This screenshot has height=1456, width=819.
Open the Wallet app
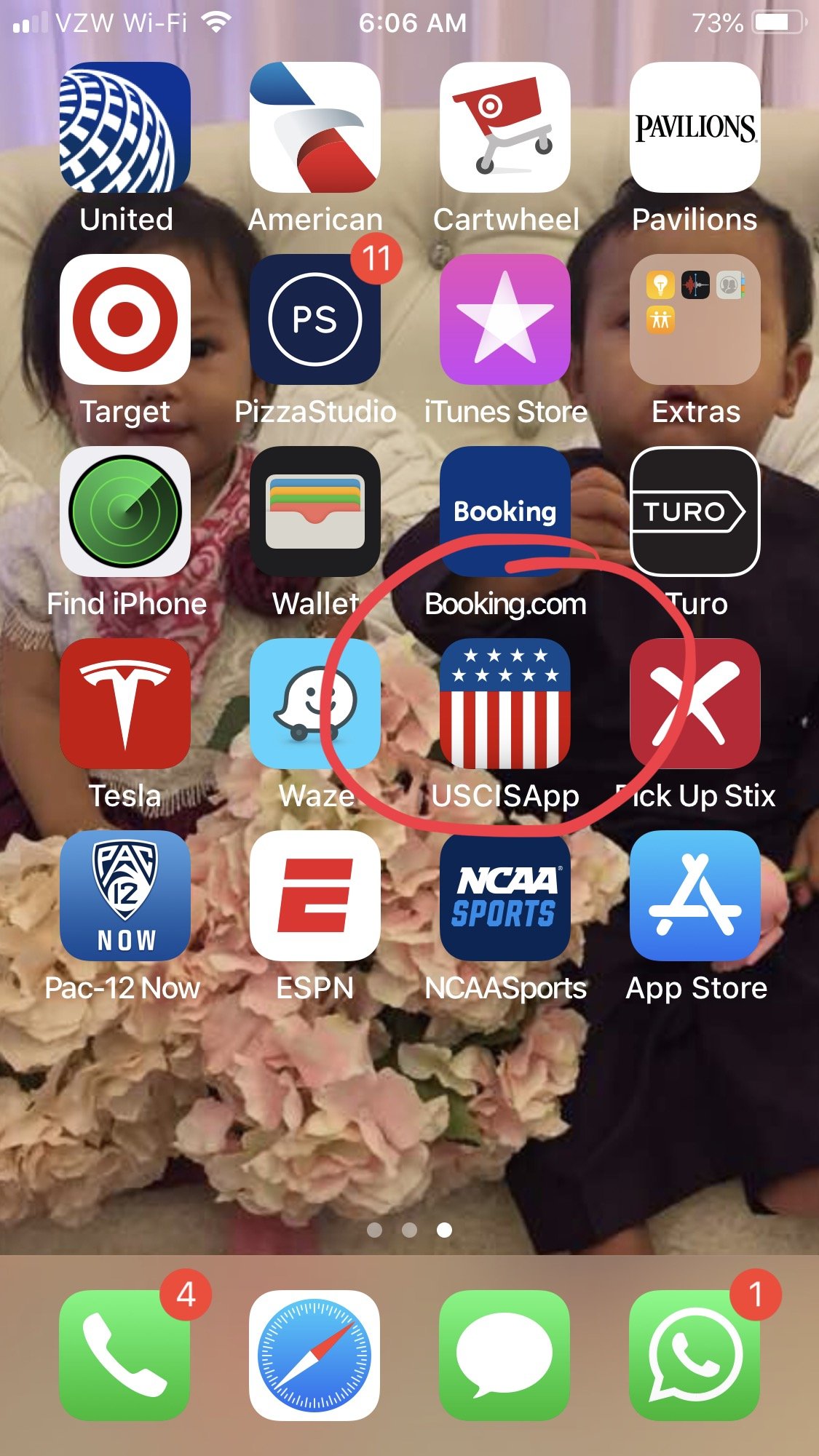pos(315,512)
